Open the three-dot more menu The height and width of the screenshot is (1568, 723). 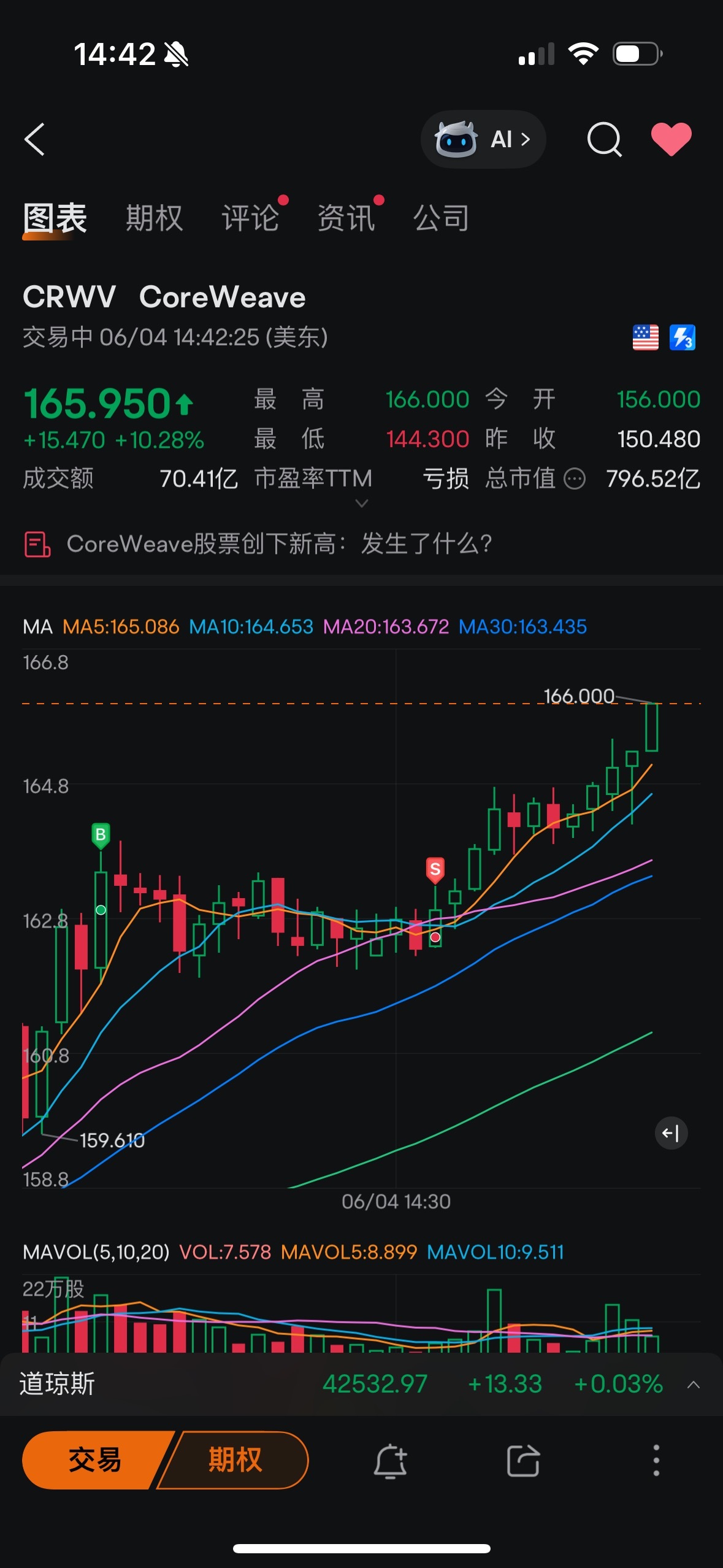[x=656, y=1460]
